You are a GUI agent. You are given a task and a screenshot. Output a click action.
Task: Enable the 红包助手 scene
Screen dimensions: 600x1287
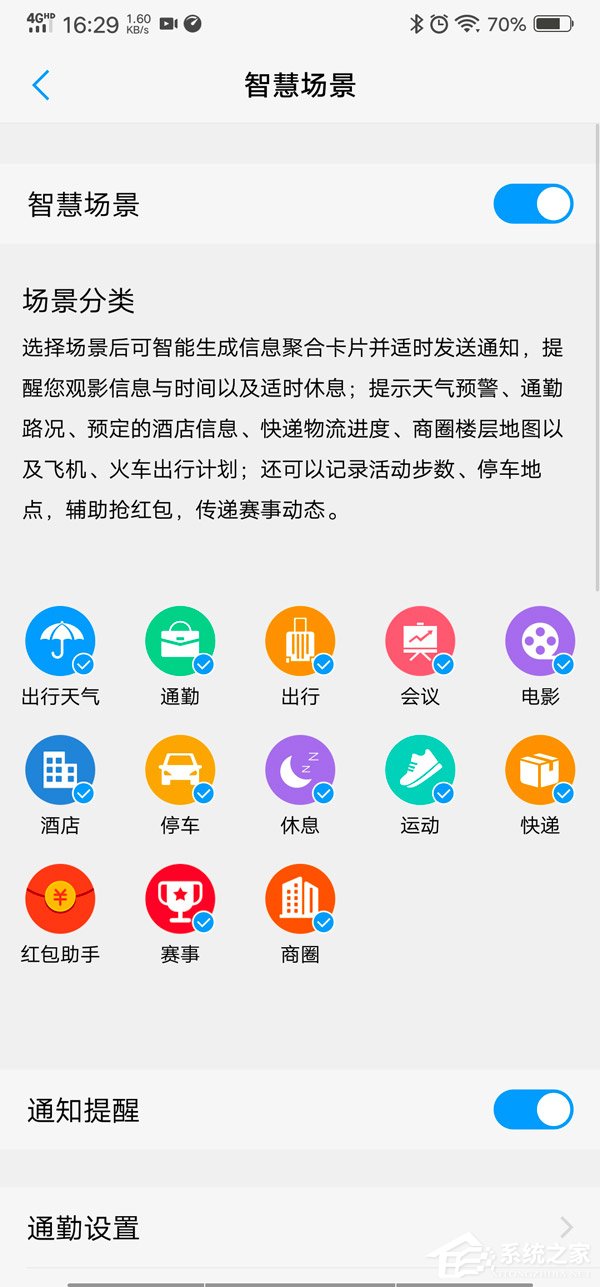[x=60, y=900]
